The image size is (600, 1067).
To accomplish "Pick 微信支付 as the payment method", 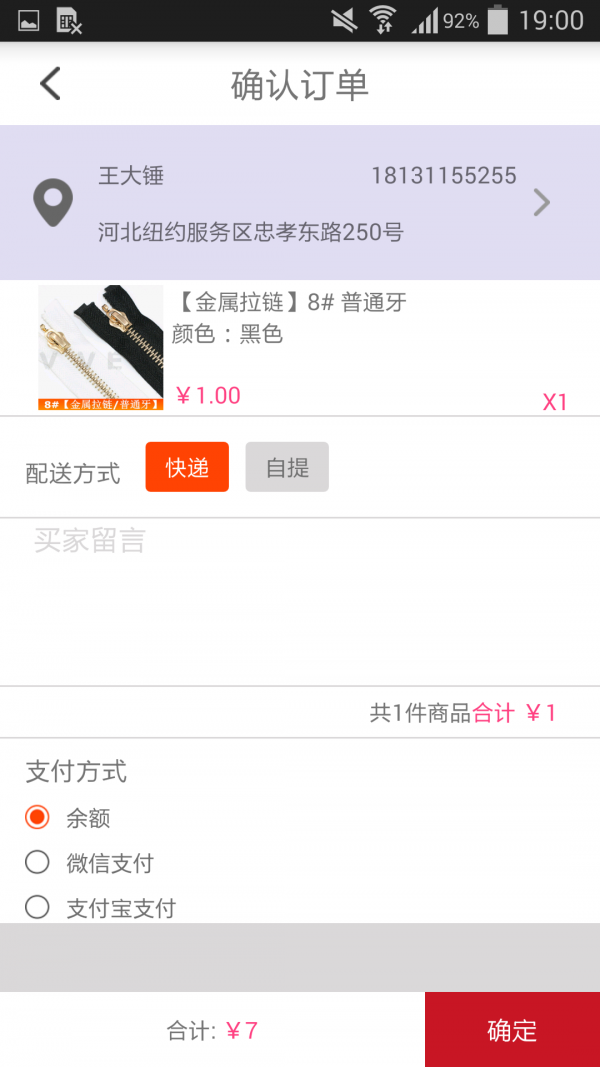I will [x=38, y=862].
